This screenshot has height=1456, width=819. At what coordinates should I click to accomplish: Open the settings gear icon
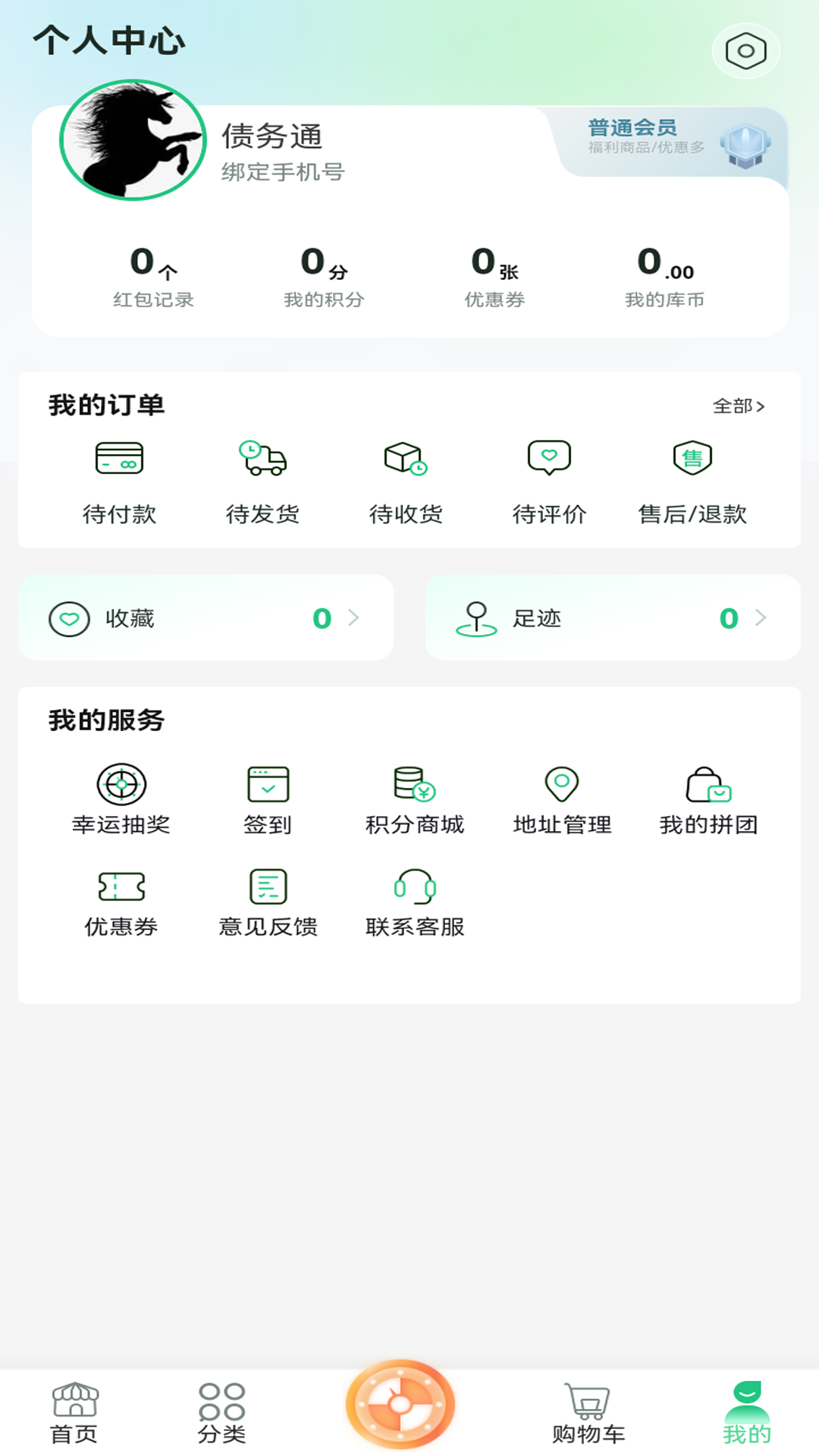pyautogui.click(x=745, y=49)
